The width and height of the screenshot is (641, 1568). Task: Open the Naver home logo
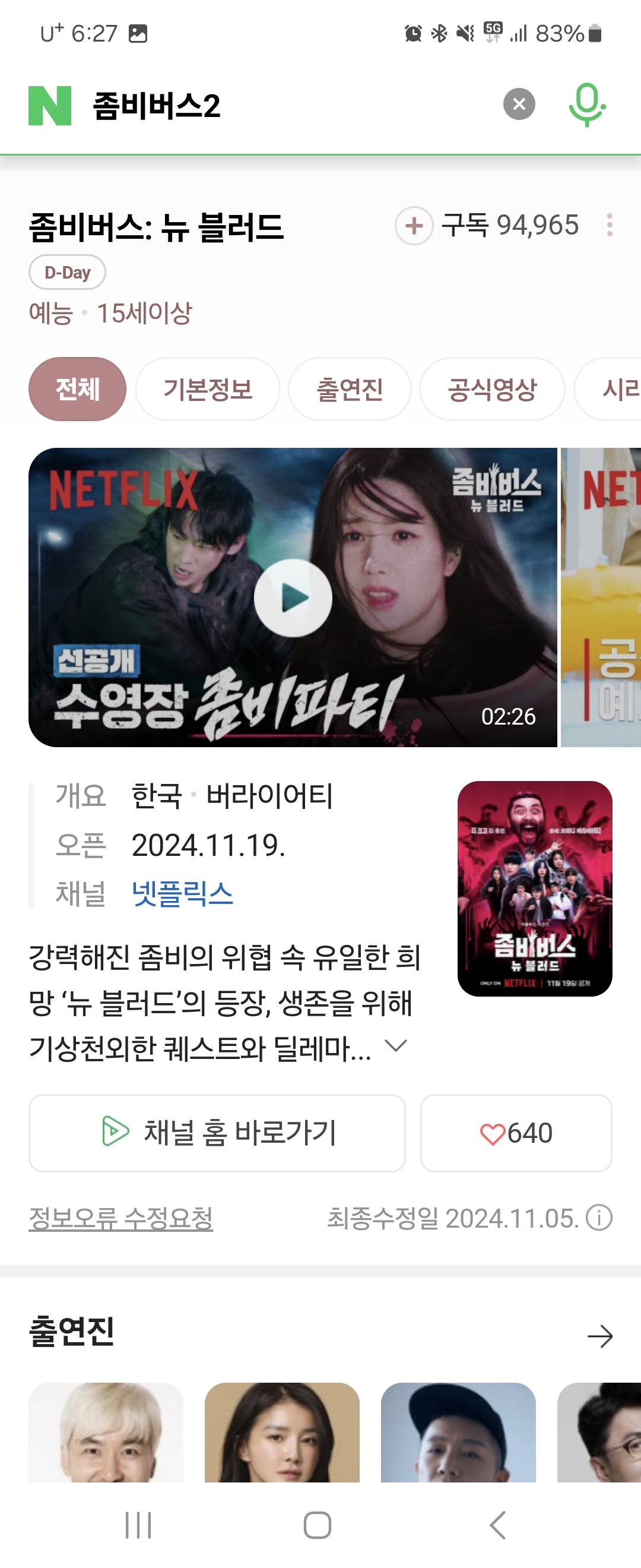50,105
